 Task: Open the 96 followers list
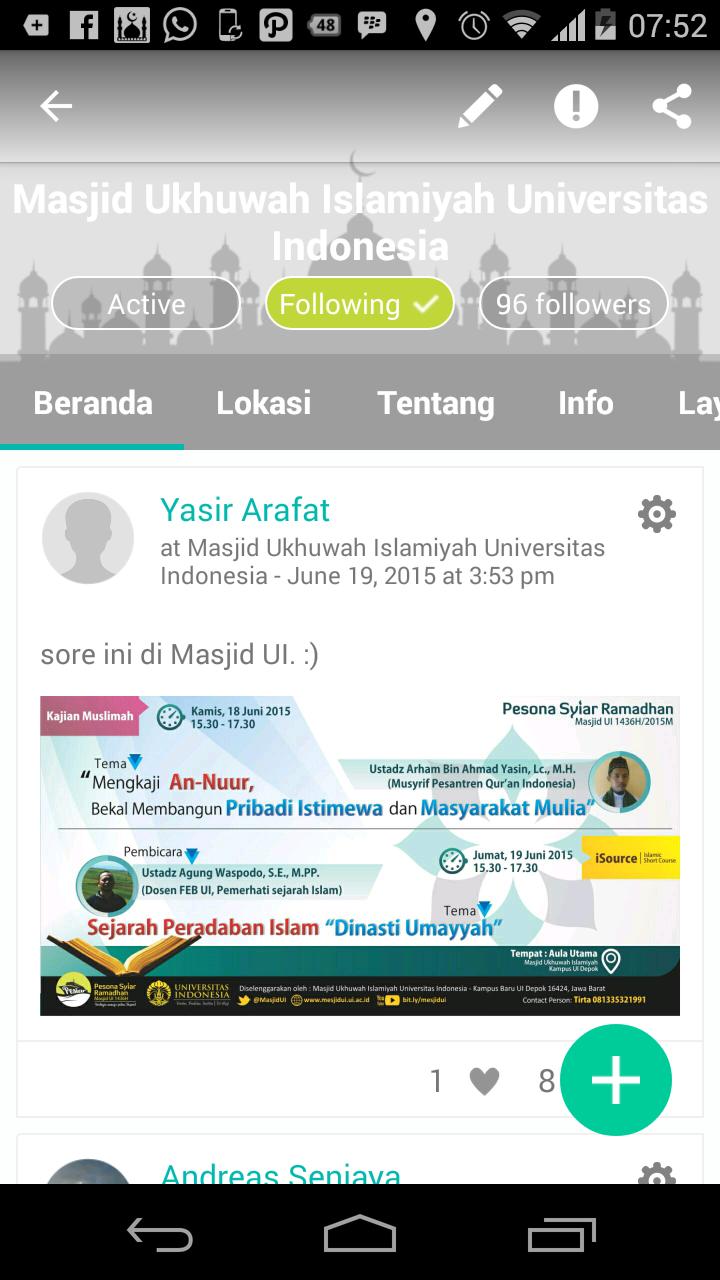[572, 303]
